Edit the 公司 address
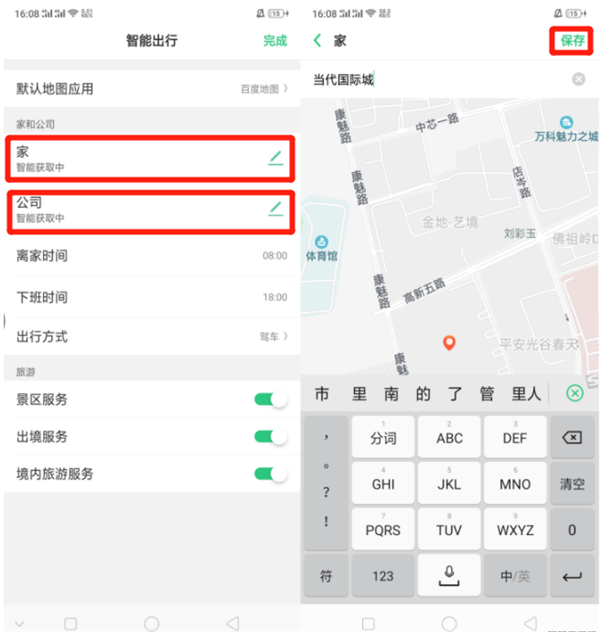The image size is (600, 632). 275,209
